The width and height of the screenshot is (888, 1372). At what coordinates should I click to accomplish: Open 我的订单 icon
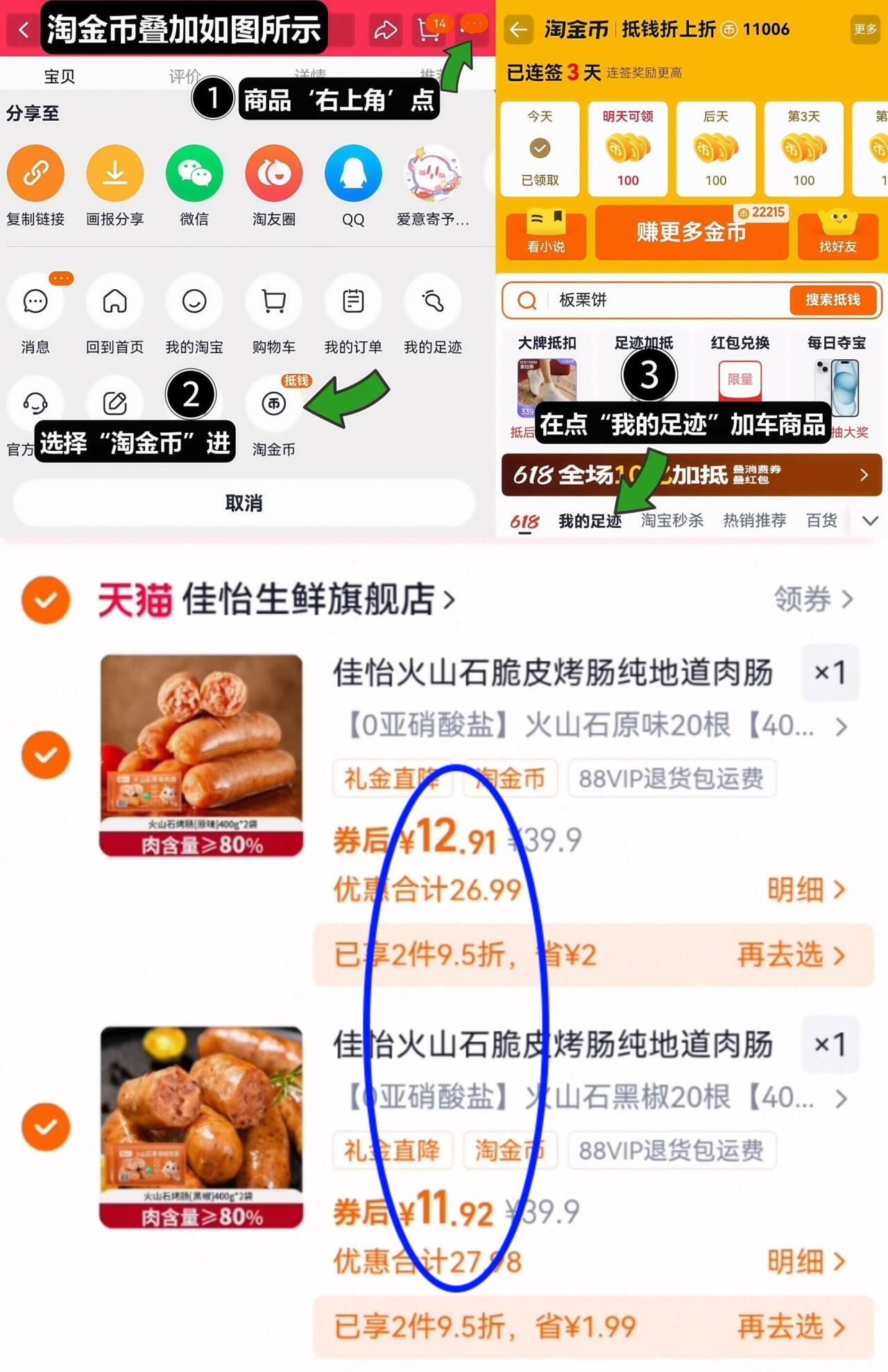pos(353,301)
